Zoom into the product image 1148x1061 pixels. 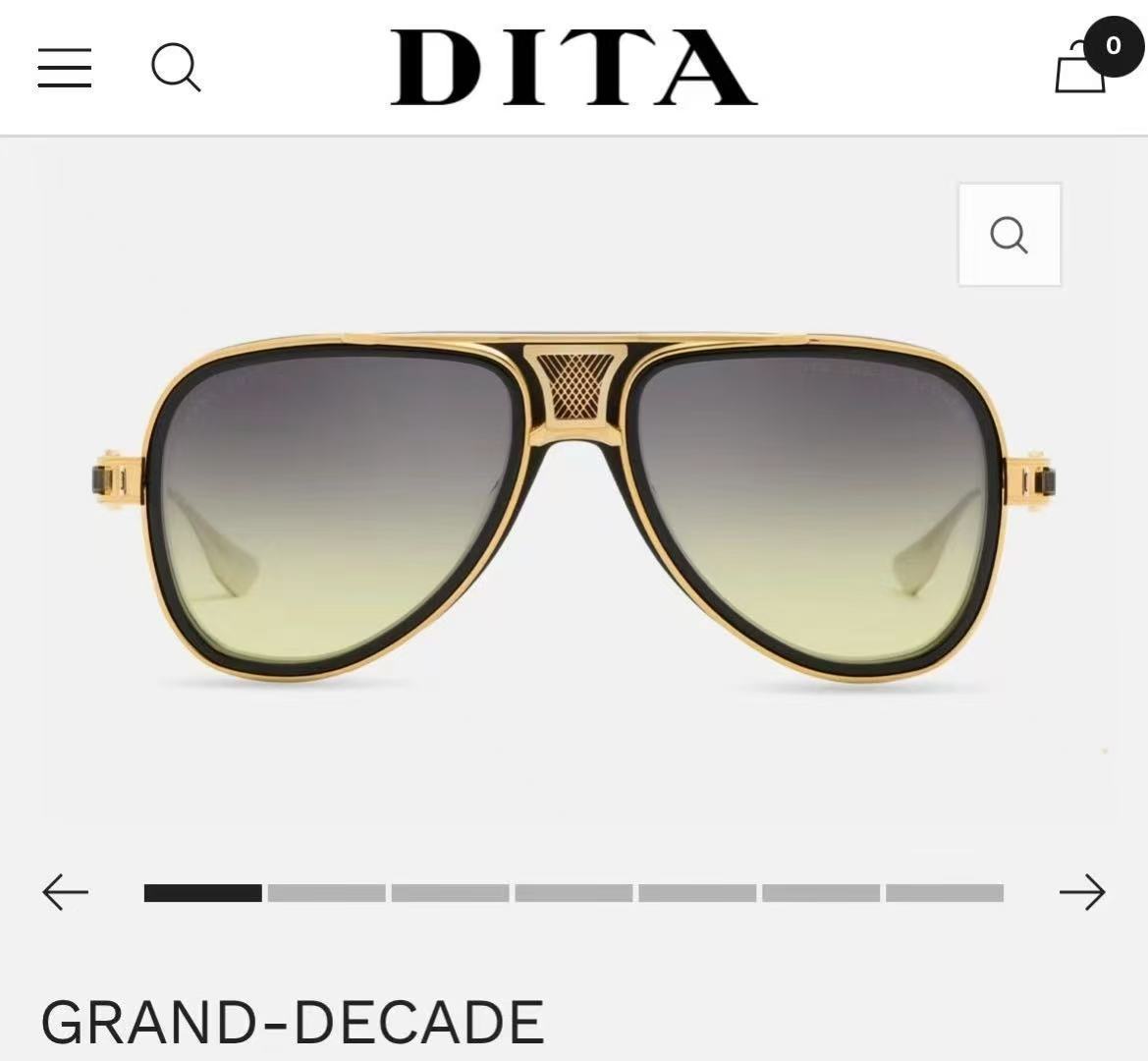click(x=1010, y=235)
